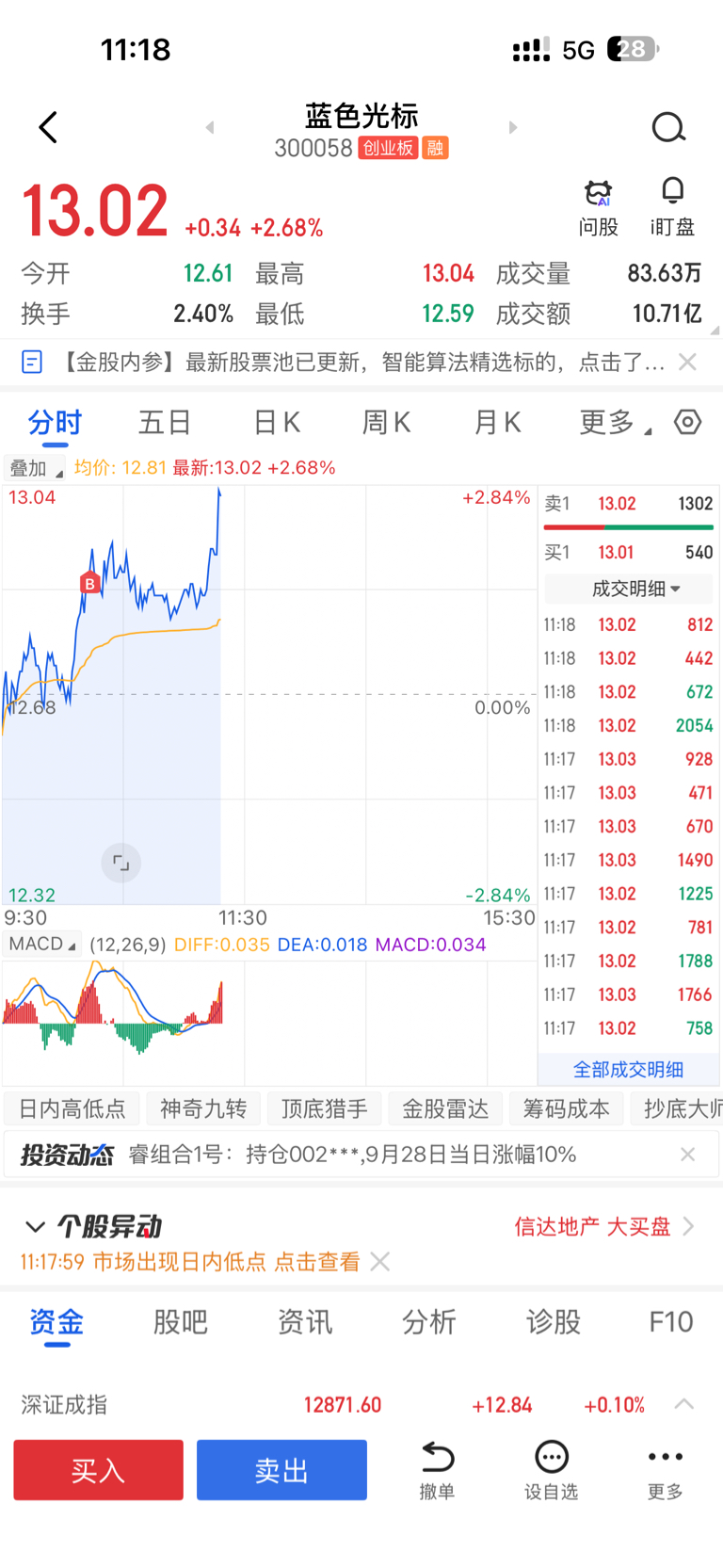Open the search magnifier icon

pos(668,127)
